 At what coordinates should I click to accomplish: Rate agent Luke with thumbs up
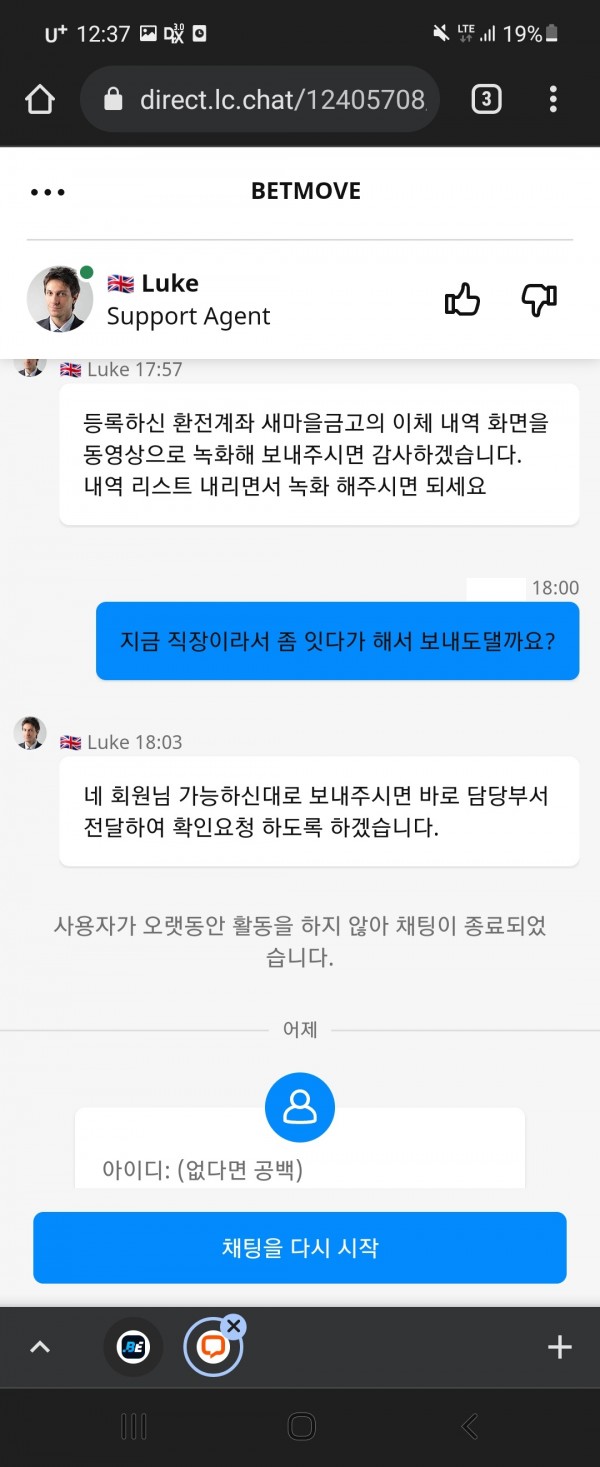click(x=462, y=299)
